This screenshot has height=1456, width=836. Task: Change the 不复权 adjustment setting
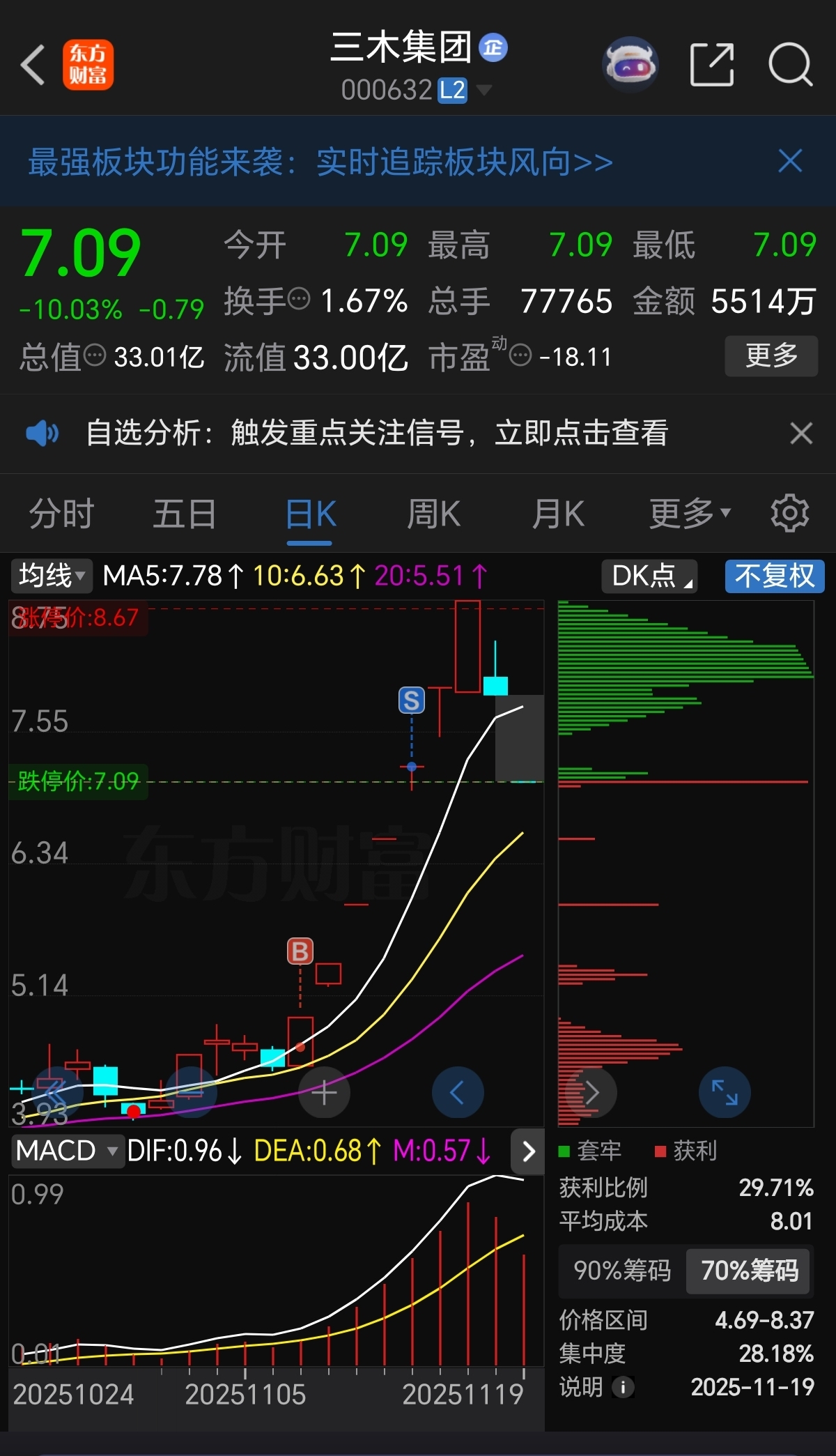(x=774, y=576)
